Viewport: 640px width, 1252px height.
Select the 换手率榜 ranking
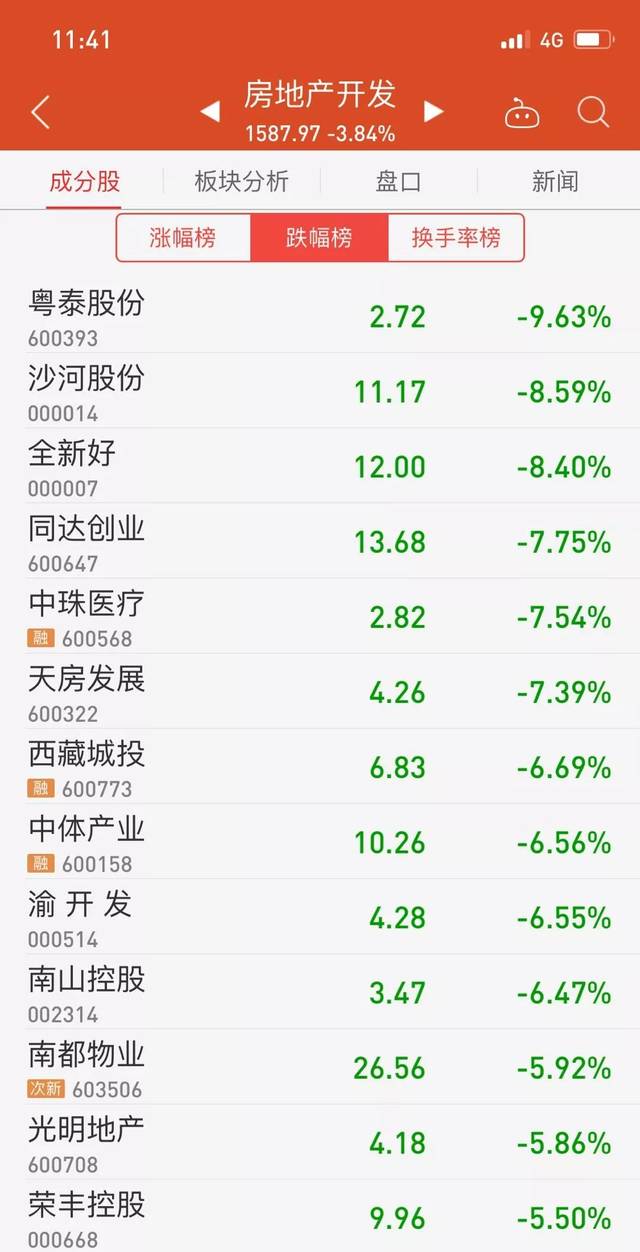pos(456,238)
